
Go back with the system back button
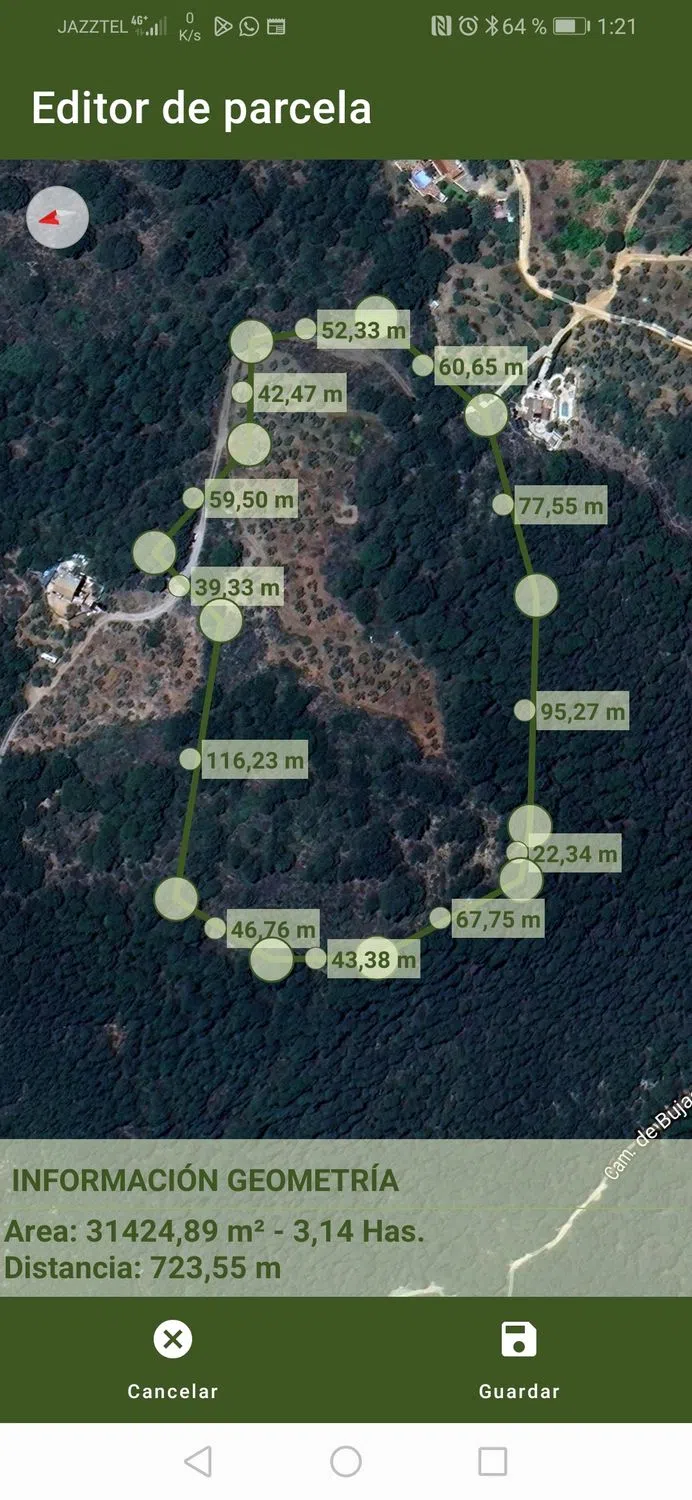coord(198,1461)
